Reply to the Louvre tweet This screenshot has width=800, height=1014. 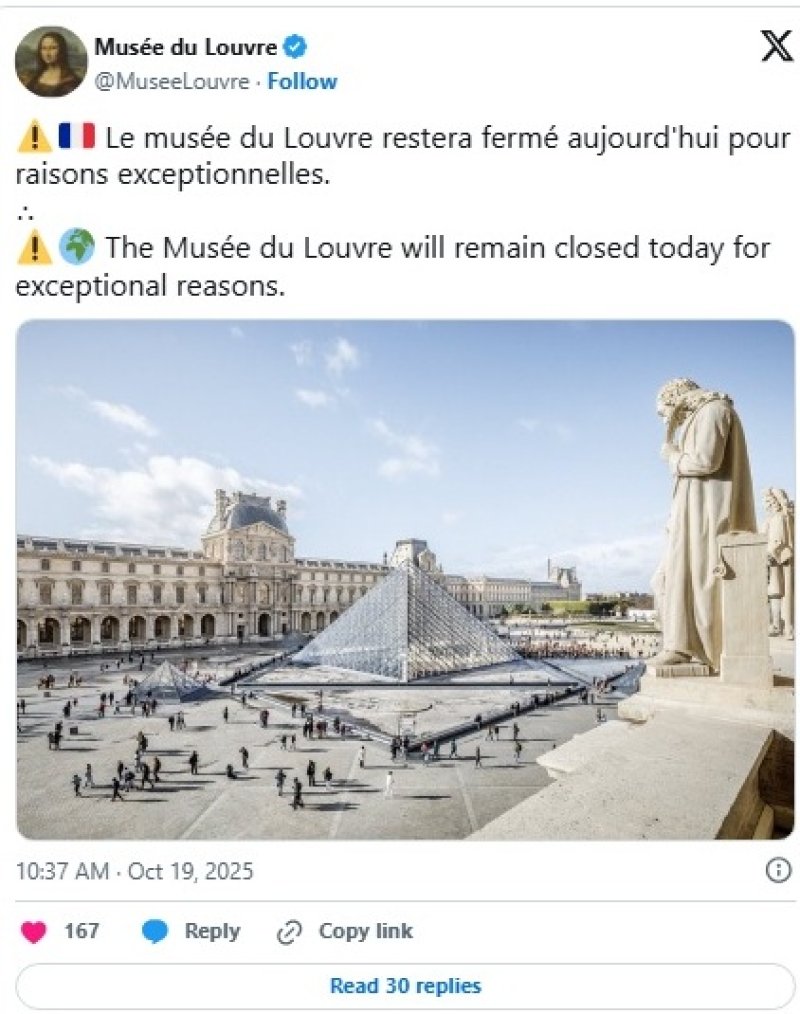191,932
